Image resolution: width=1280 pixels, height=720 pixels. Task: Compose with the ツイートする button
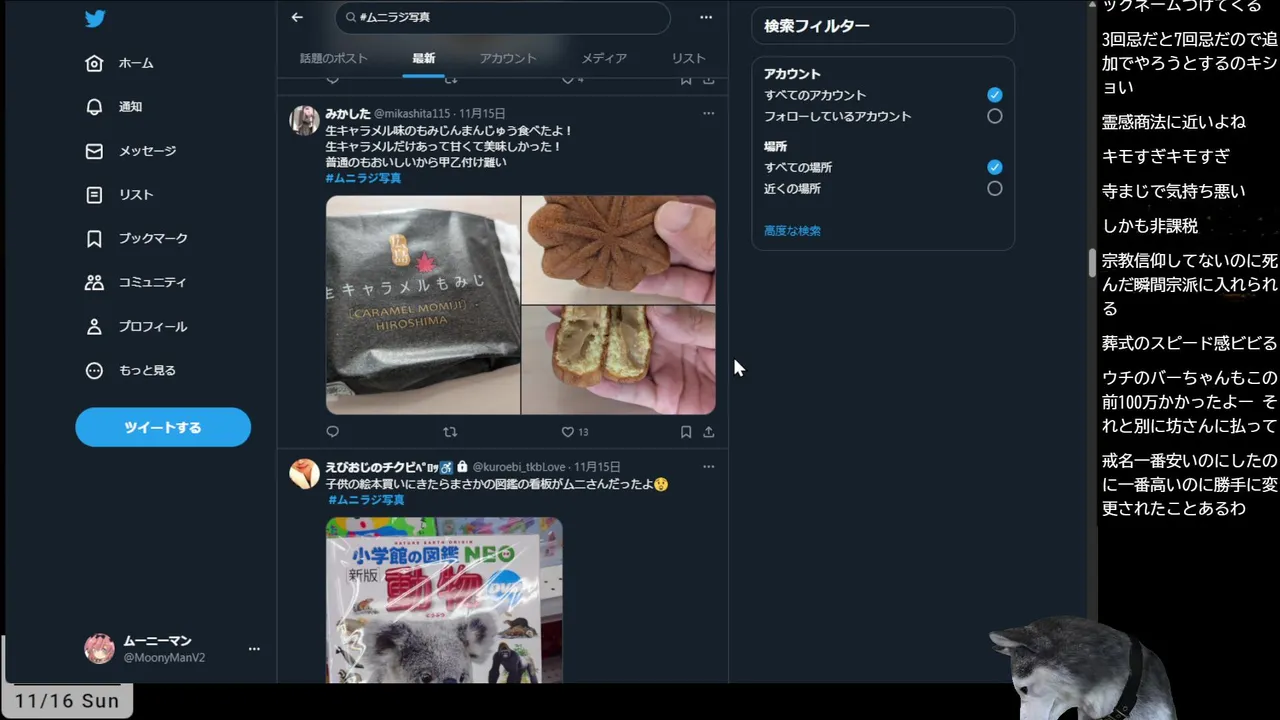pos(163,427)
